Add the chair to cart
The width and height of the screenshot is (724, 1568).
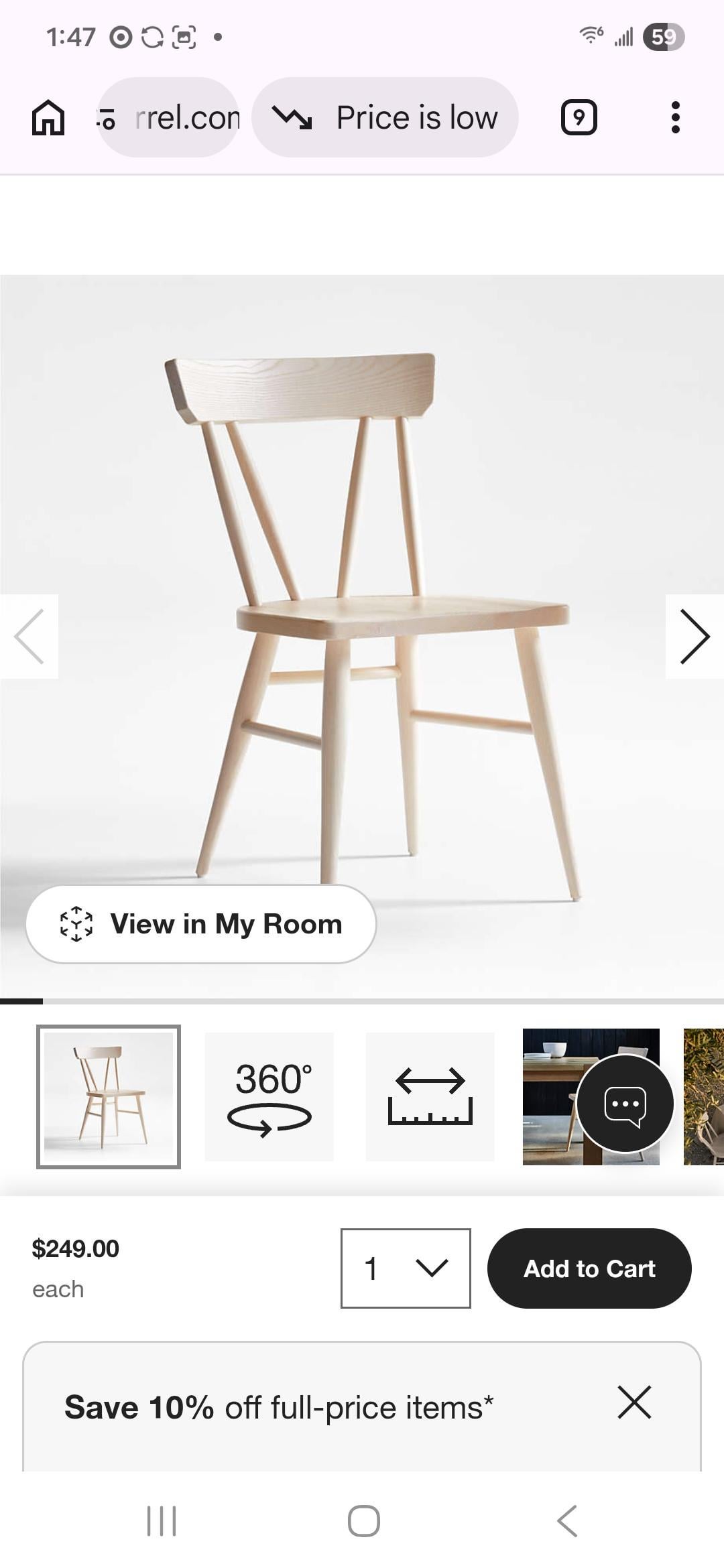click(589, 1268)
